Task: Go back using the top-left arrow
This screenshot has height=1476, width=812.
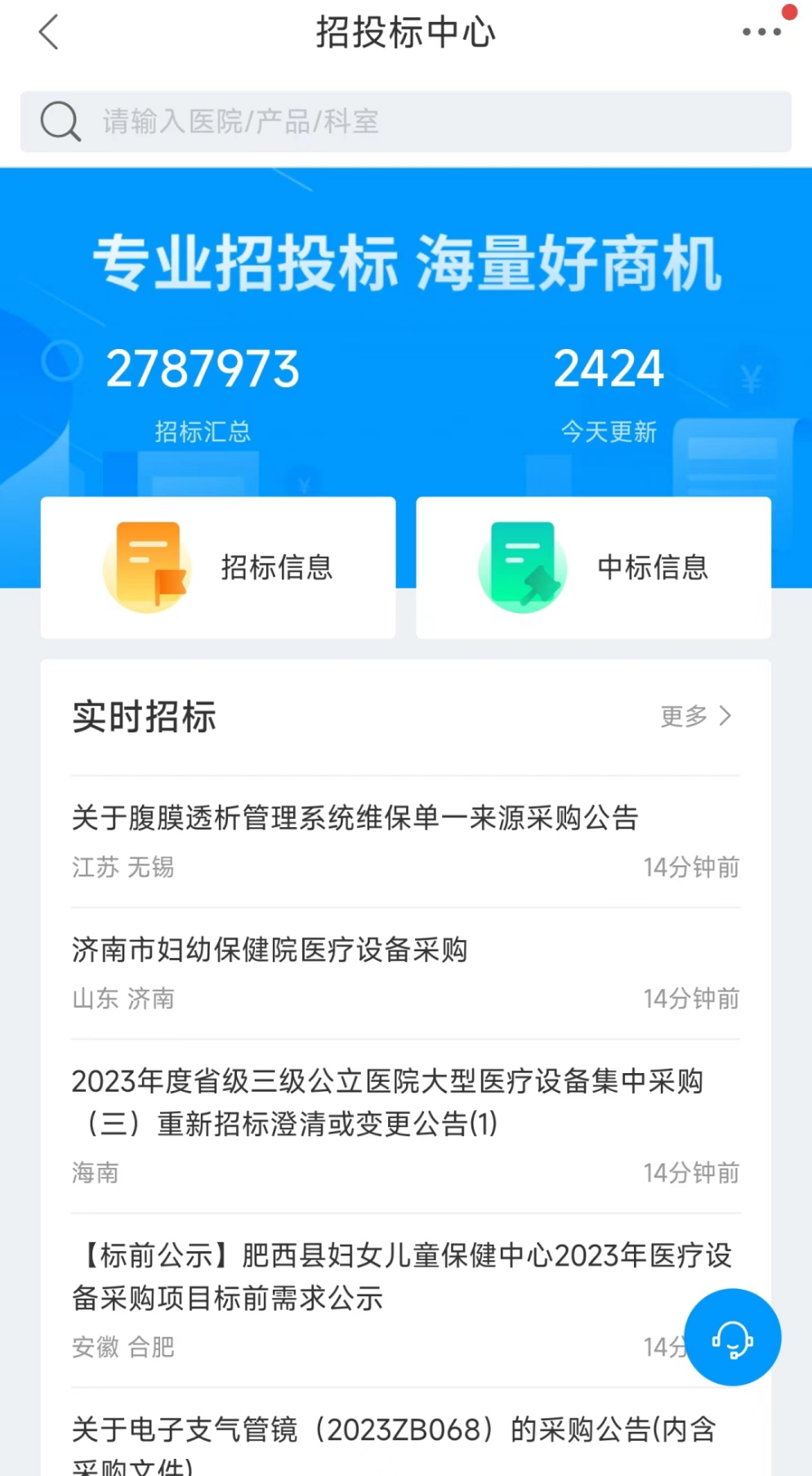Action: (49, 33)
